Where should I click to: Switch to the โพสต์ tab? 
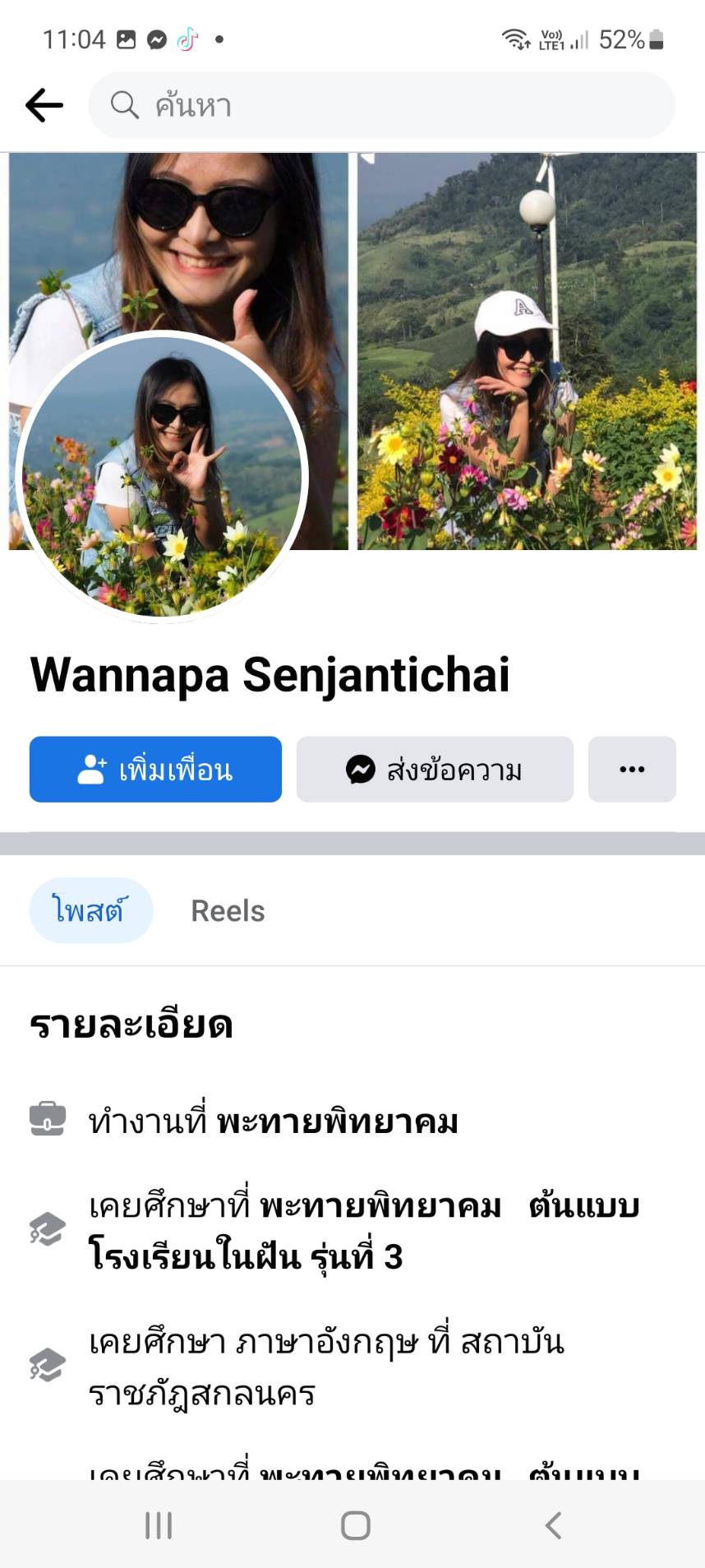[90, 910]
